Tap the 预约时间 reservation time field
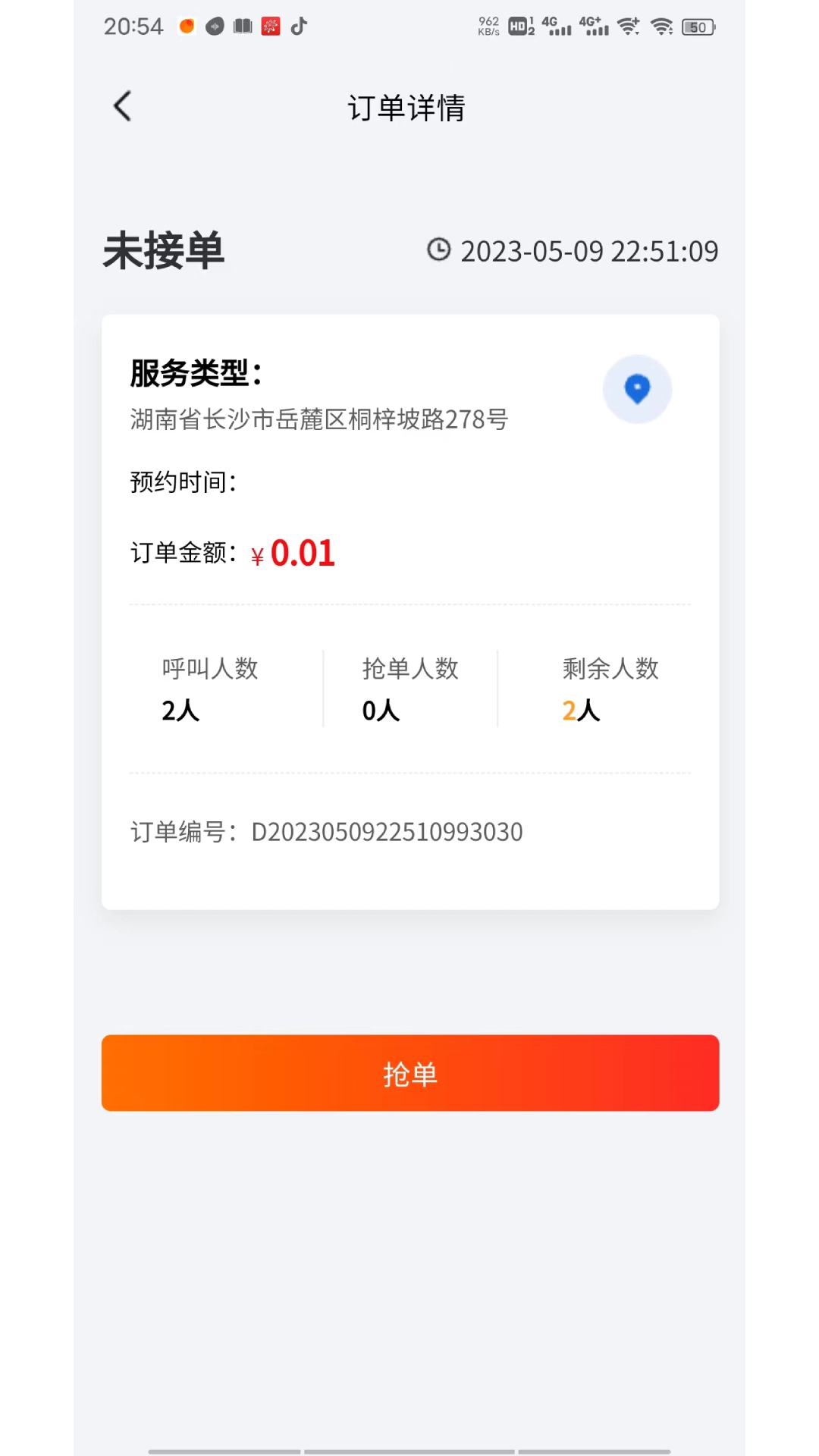The width and height of the screenshot is (819, 1456). [183, 482]
